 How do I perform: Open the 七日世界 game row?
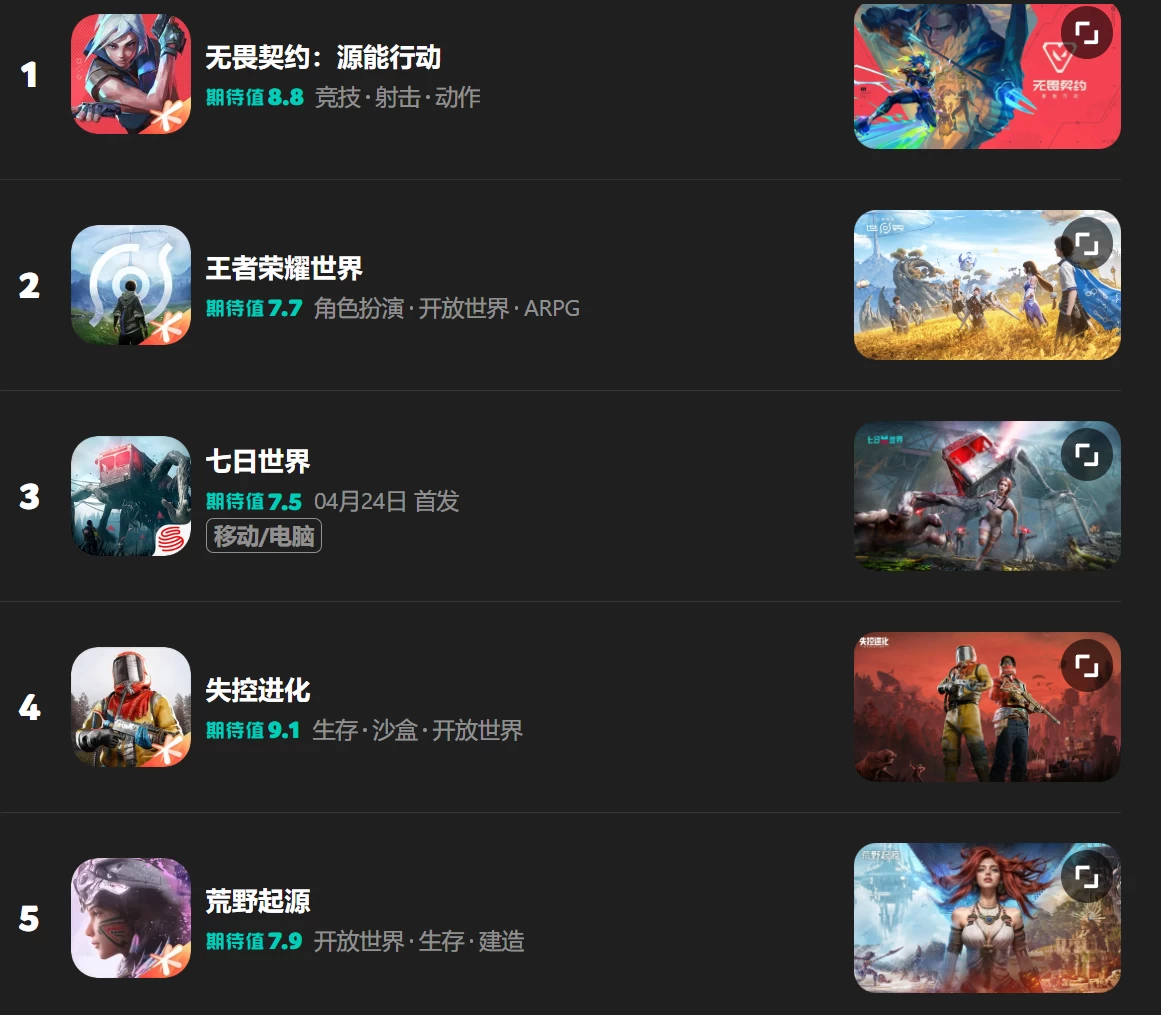point(258,462)
